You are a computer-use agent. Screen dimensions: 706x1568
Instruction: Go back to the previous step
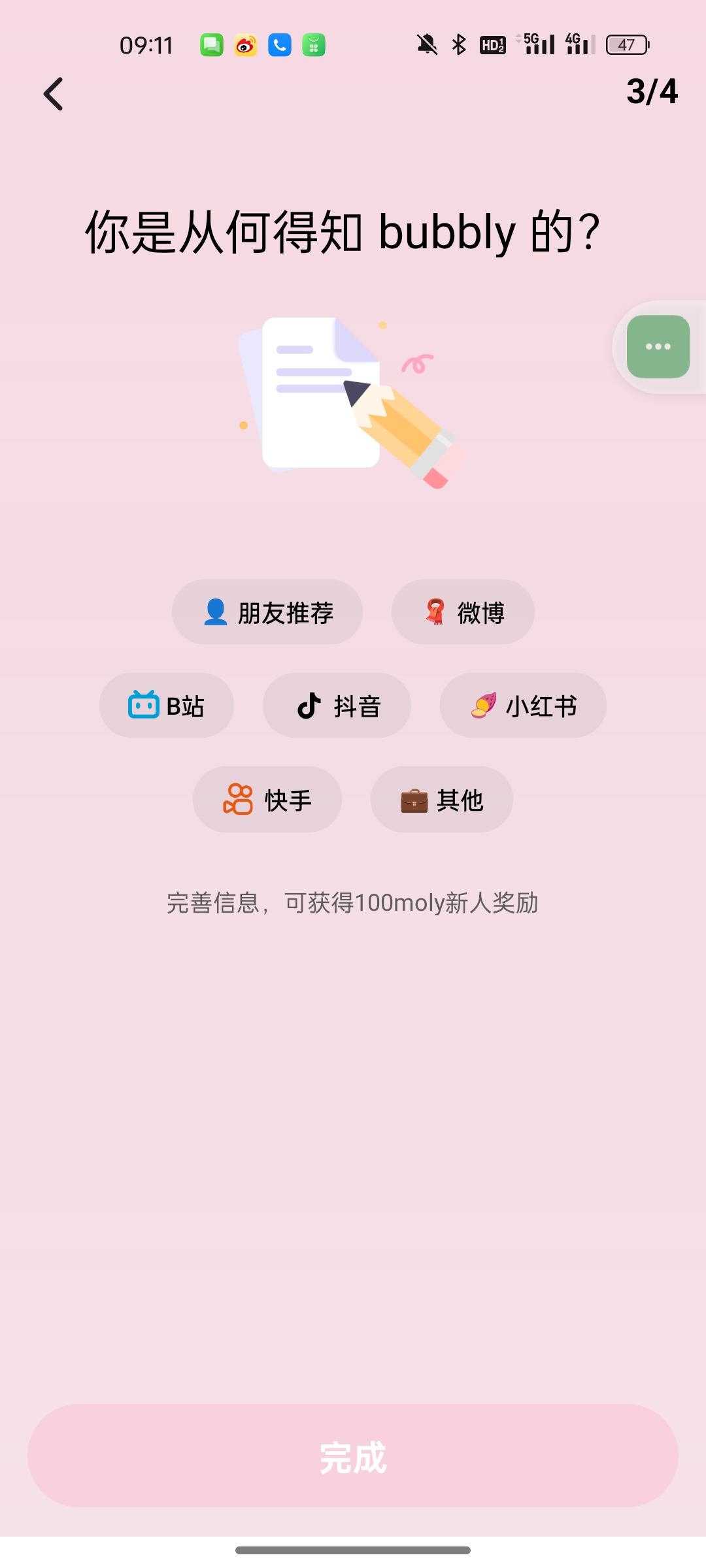coord(54,94)
